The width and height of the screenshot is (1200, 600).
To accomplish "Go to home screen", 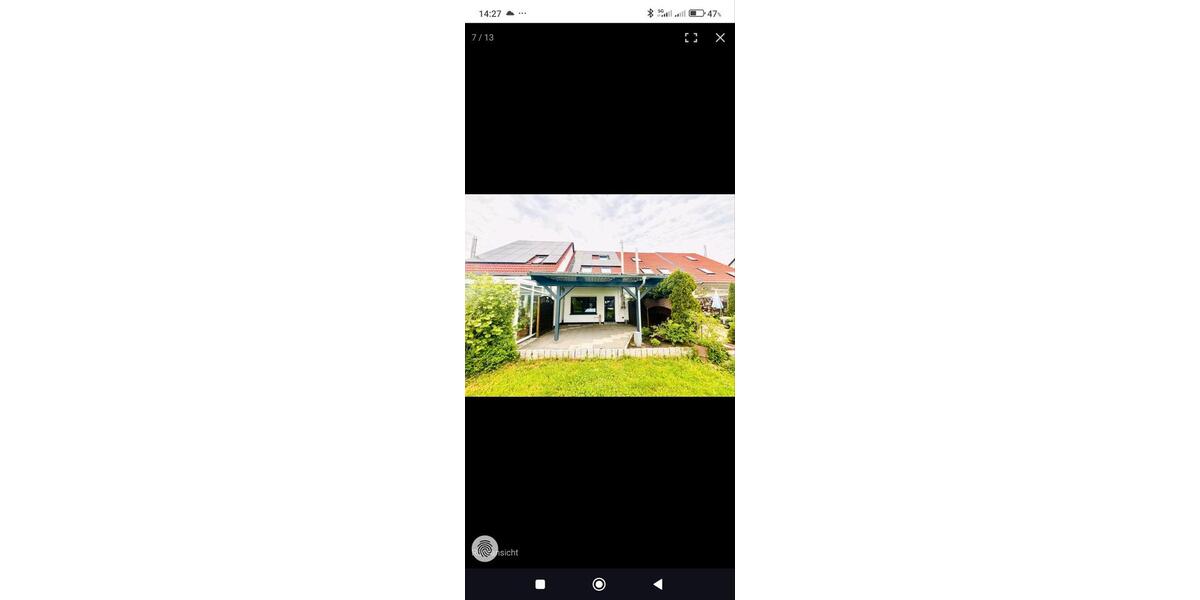I will [x=599, y=584].
